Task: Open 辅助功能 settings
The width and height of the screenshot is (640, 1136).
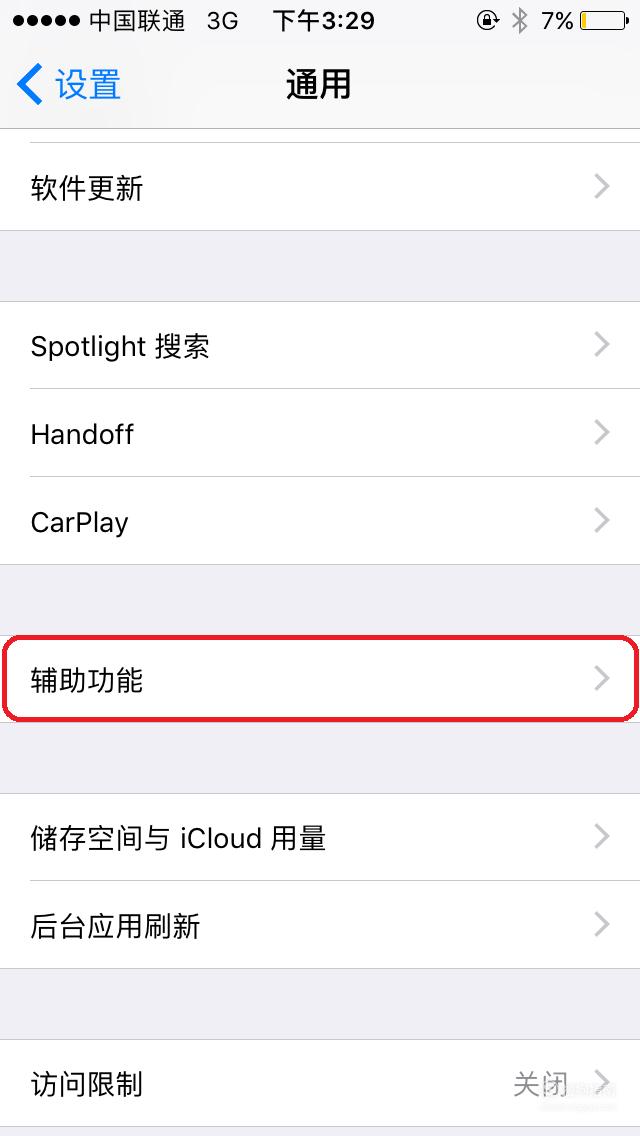Action: click(320, 679)
